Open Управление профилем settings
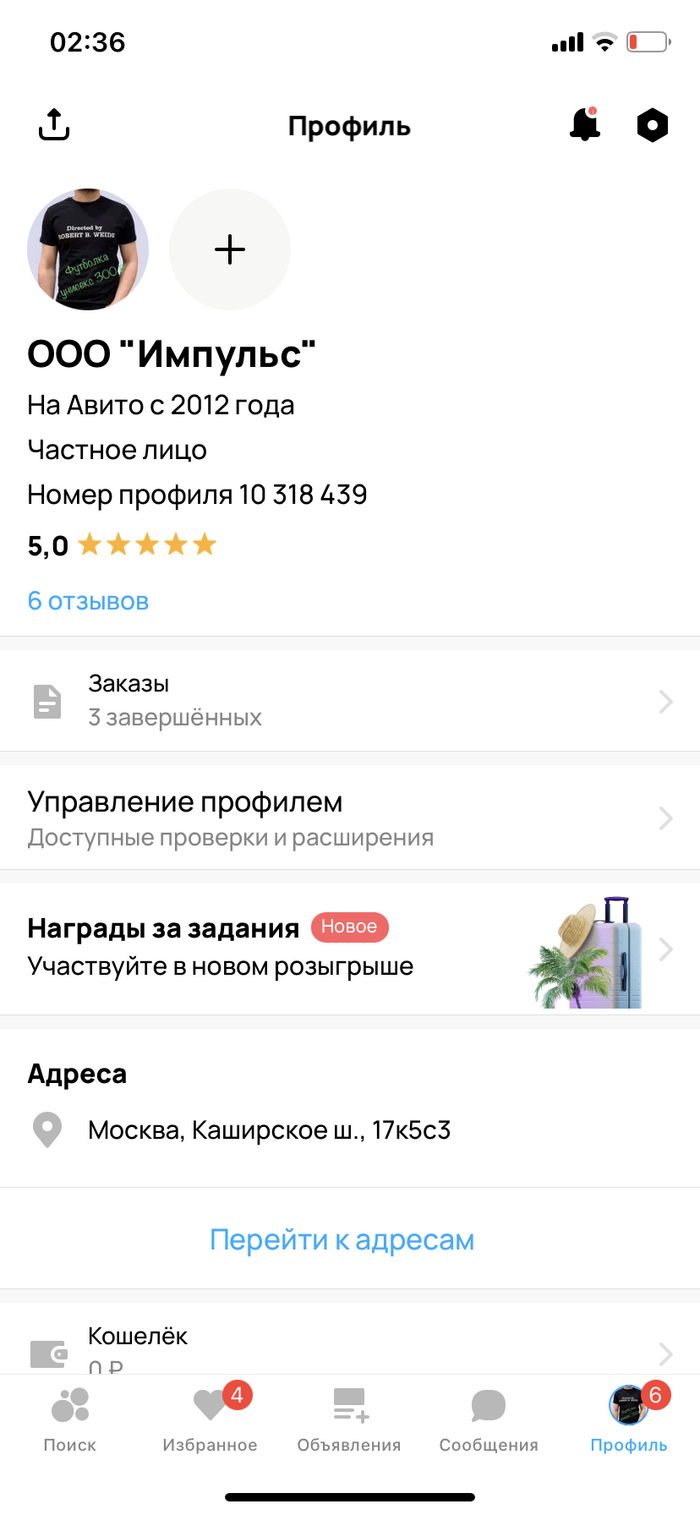This screenshot has height=1515, width=700. 350,818
